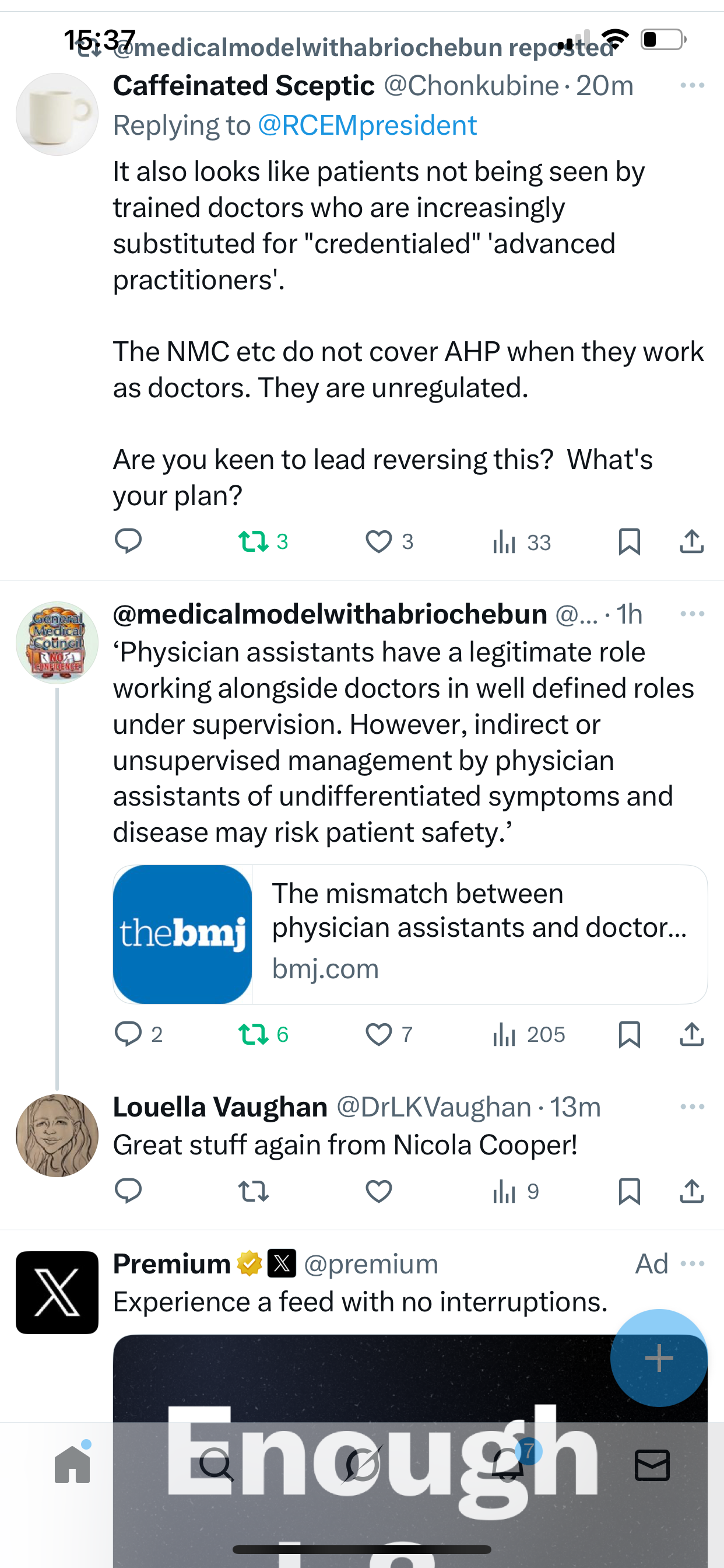Like the physician assistants tweet
This screenshot has width=724, height=1568.
[378, 1034]
